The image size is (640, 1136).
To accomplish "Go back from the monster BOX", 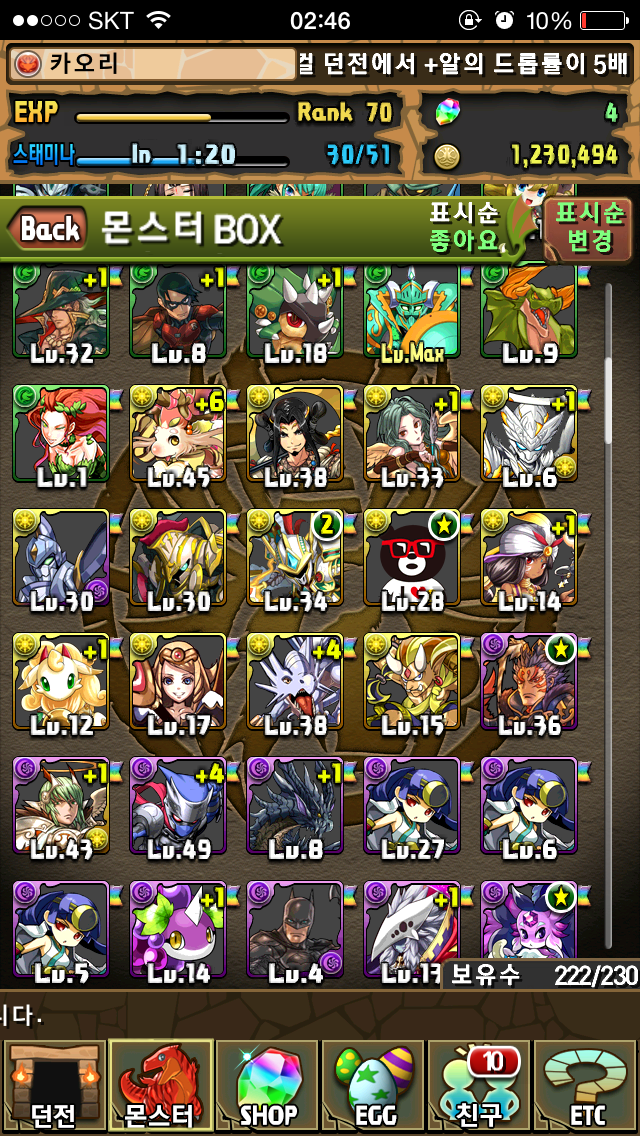I will [x=48, y=229].
